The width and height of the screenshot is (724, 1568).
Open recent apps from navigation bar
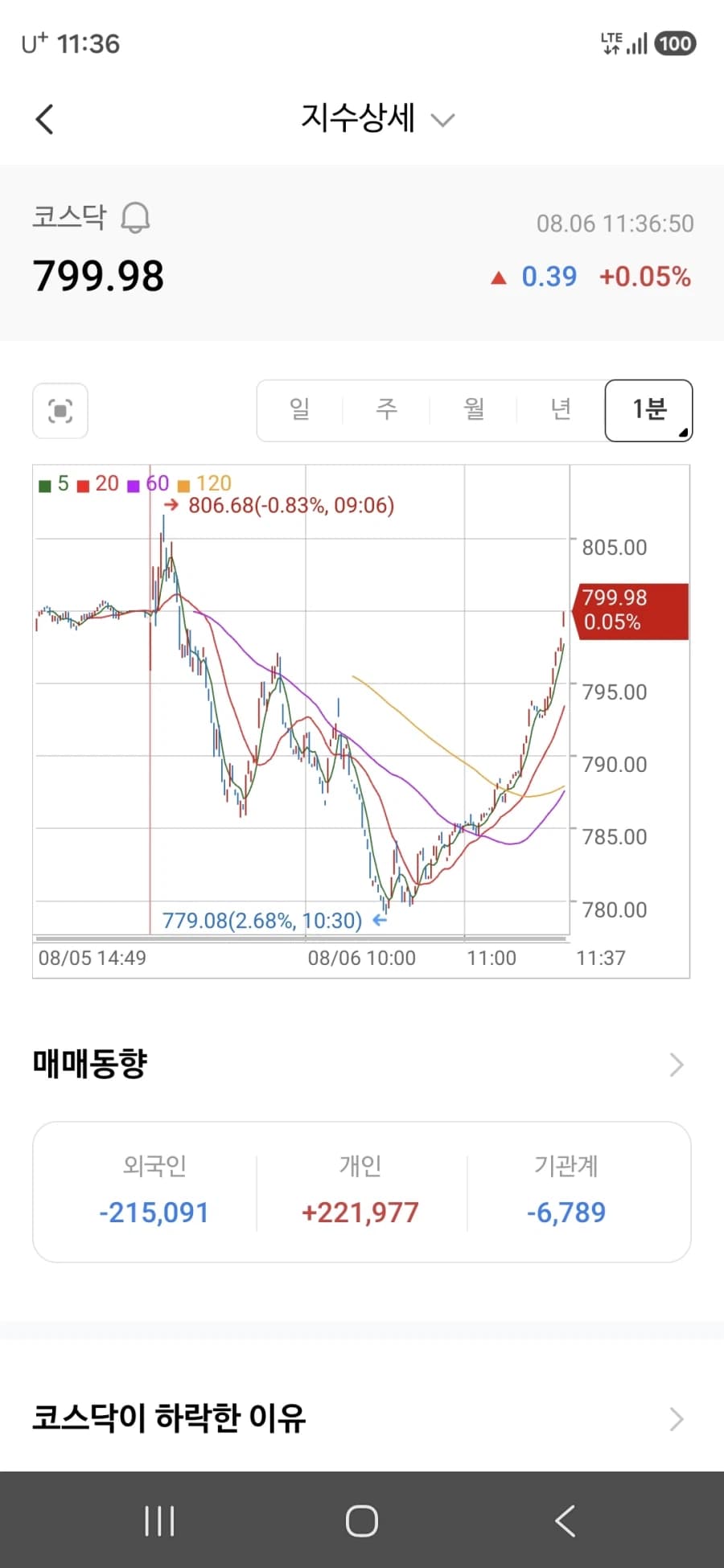click(x=159, y=1521)
